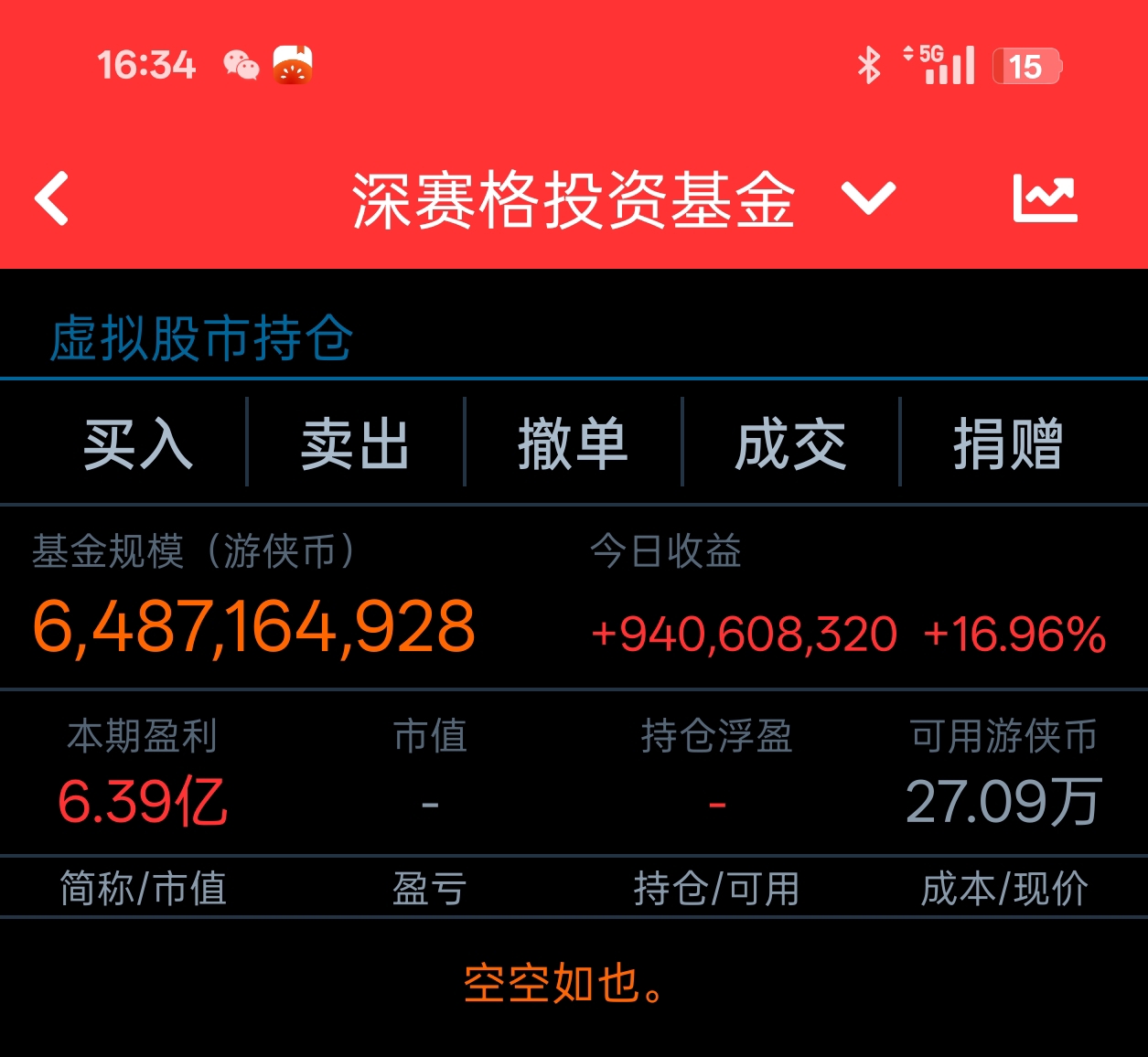This screenshot has width=1148, height=1057.
Task: View 成交 transaction records
Action: pyautogui.click(x=790, y=444)
